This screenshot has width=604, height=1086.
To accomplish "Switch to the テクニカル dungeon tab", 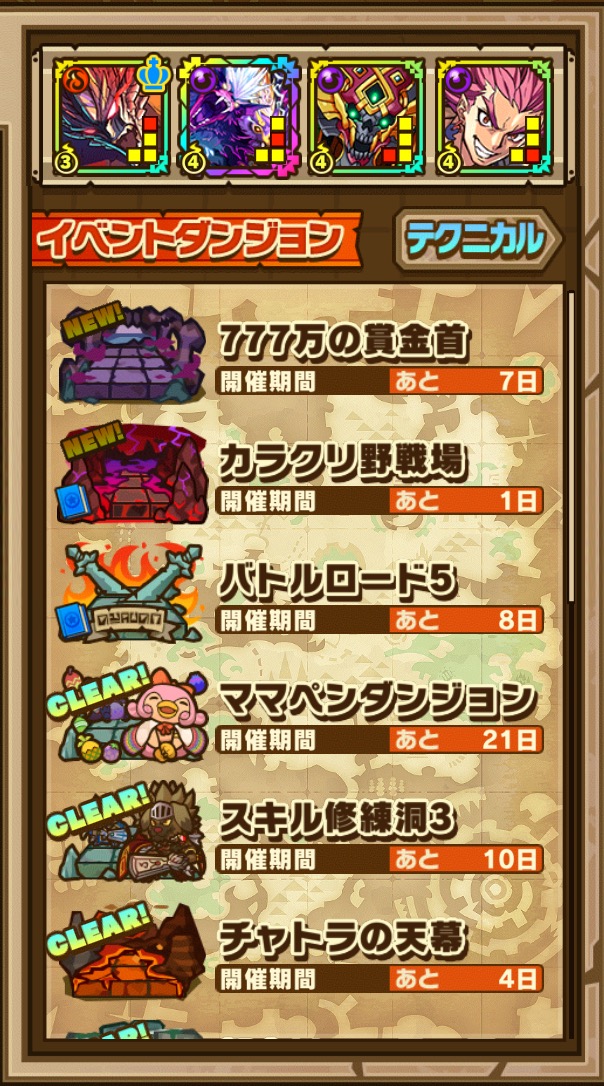I will pyautogui.click(x=476, y=240).
